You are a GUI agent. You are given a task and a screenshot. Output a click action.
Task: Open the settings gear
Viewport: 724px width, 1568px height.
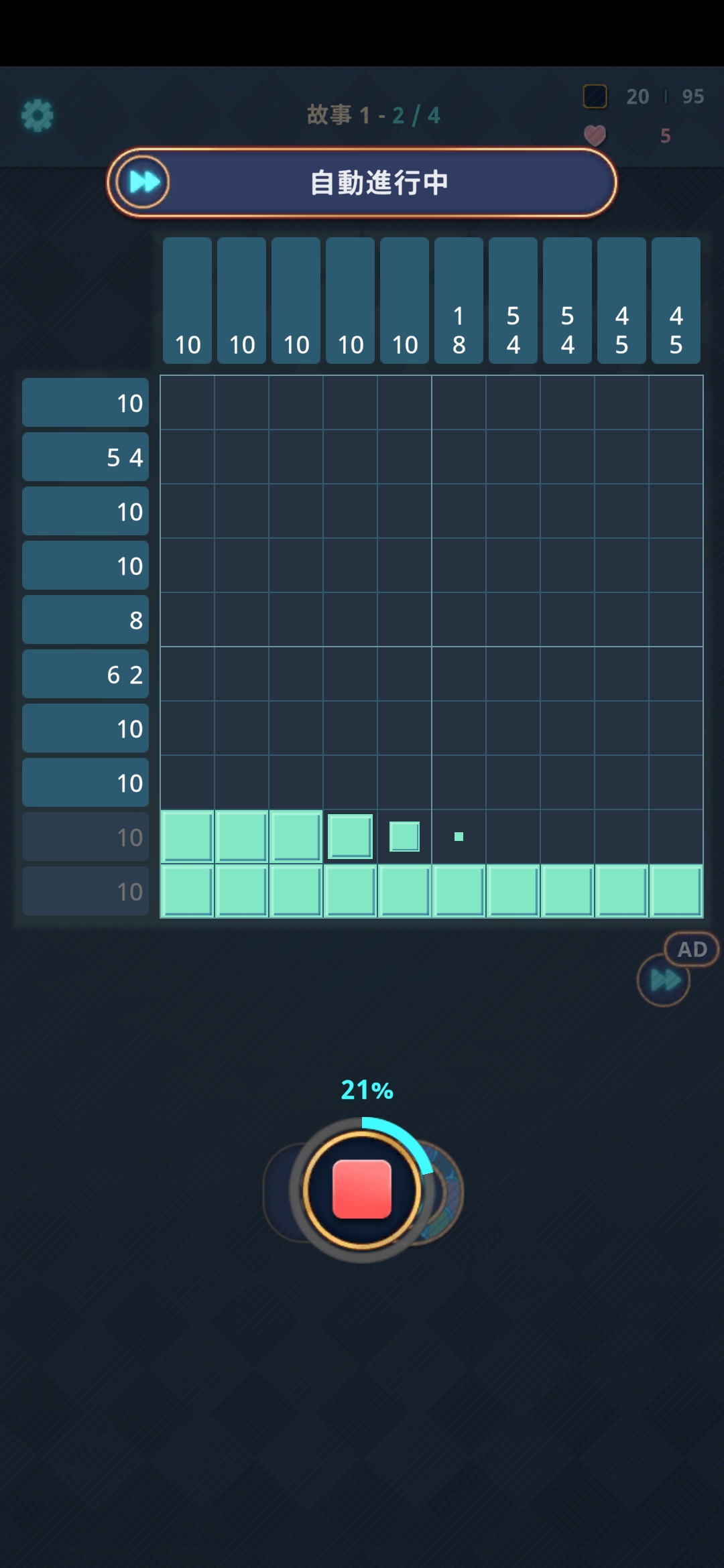tap(38, 116)
